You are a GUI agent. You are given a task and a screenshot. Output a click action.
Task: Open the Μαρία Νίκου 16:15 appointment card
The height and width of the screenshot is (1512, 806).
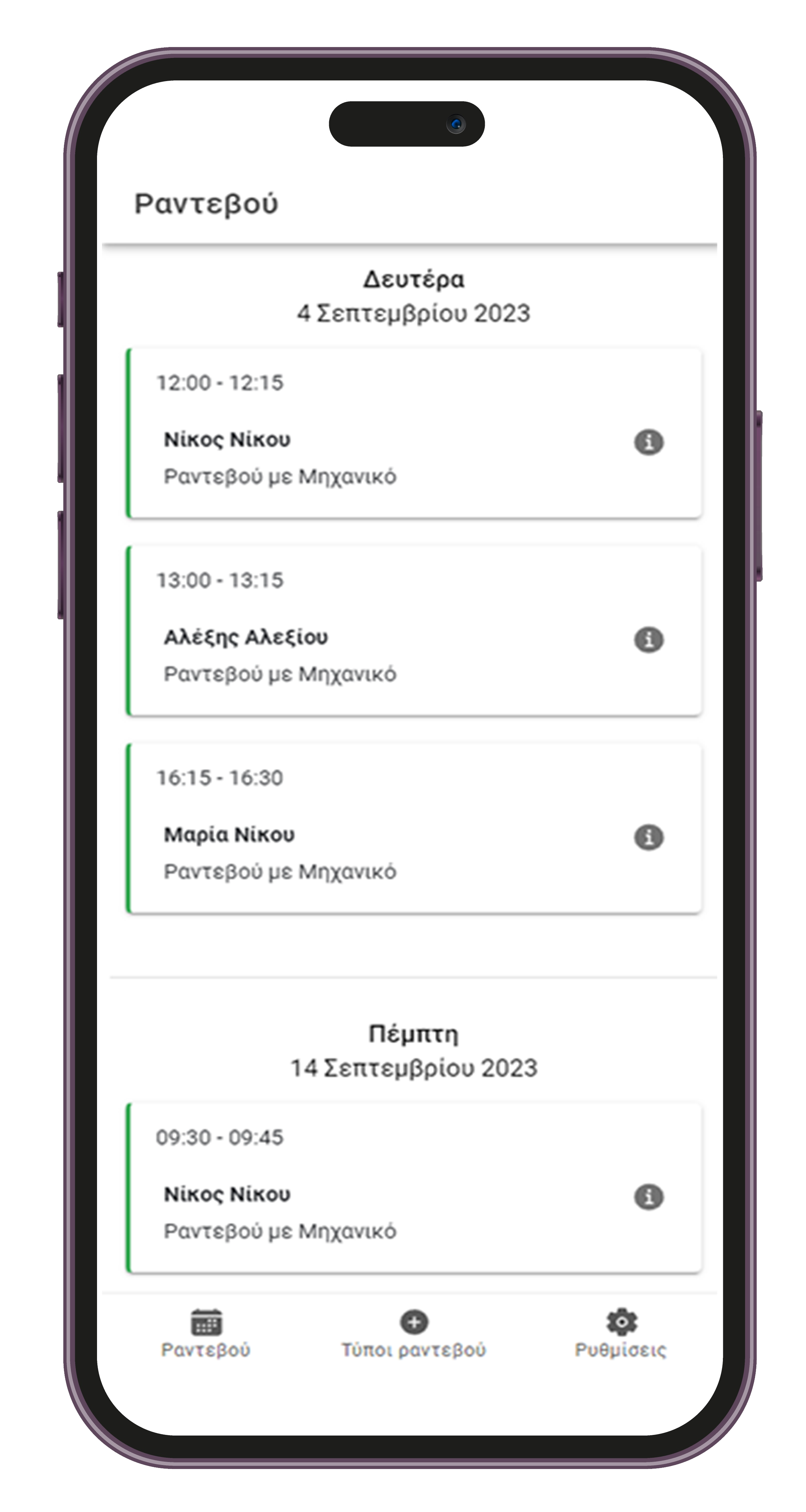376,829
